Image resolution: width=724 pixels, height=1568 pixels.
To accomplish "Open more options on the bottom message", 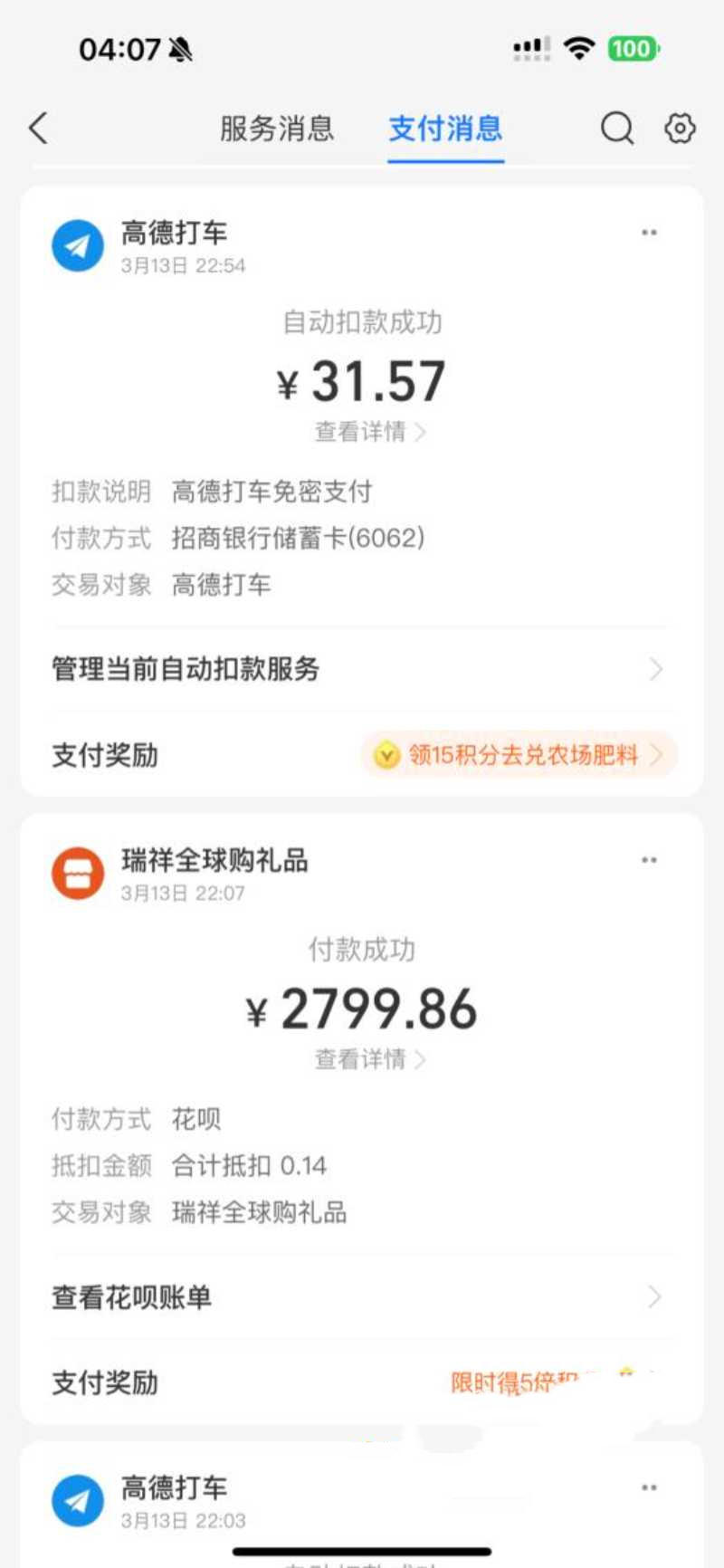I will [649, 1486].
